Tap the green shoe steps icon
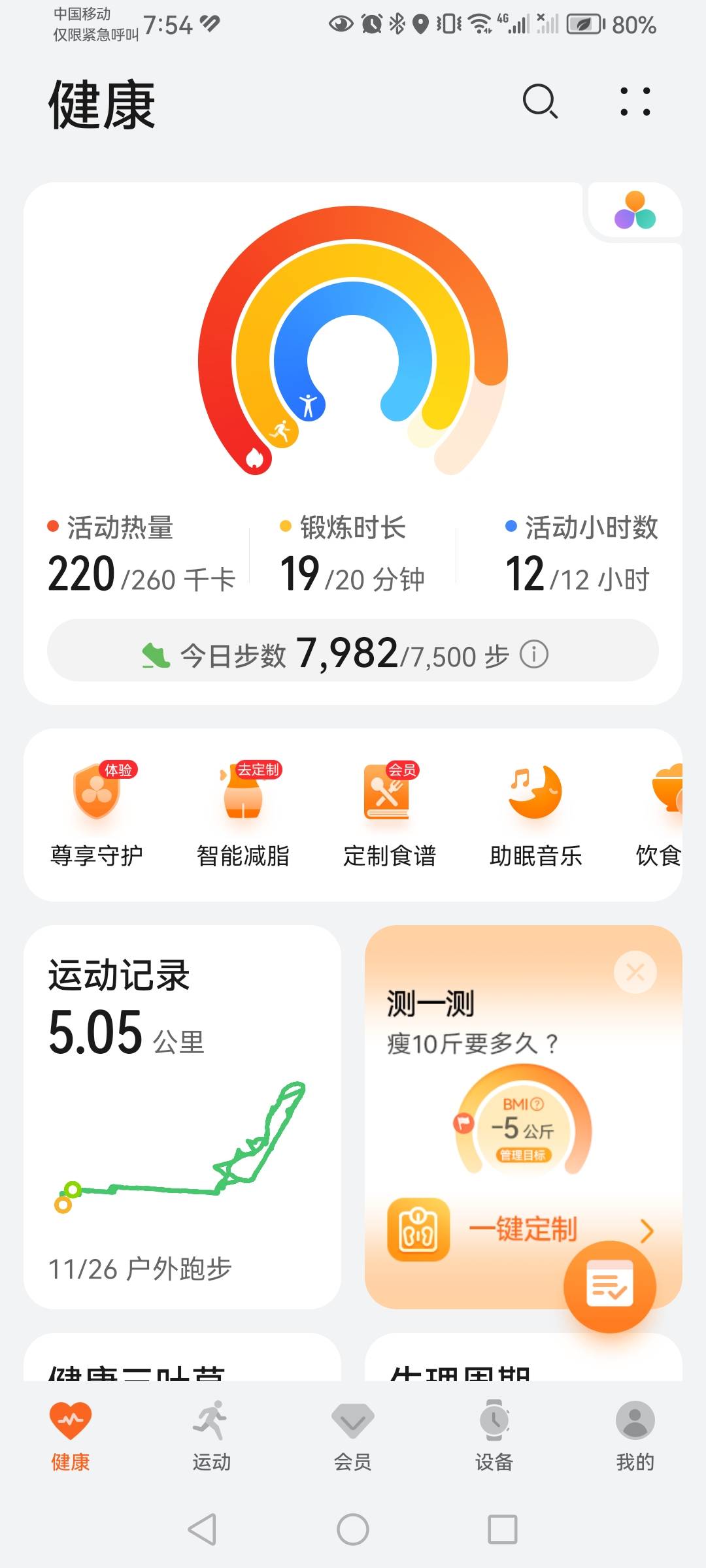The image size is (706, 1568). pos(155,656)
